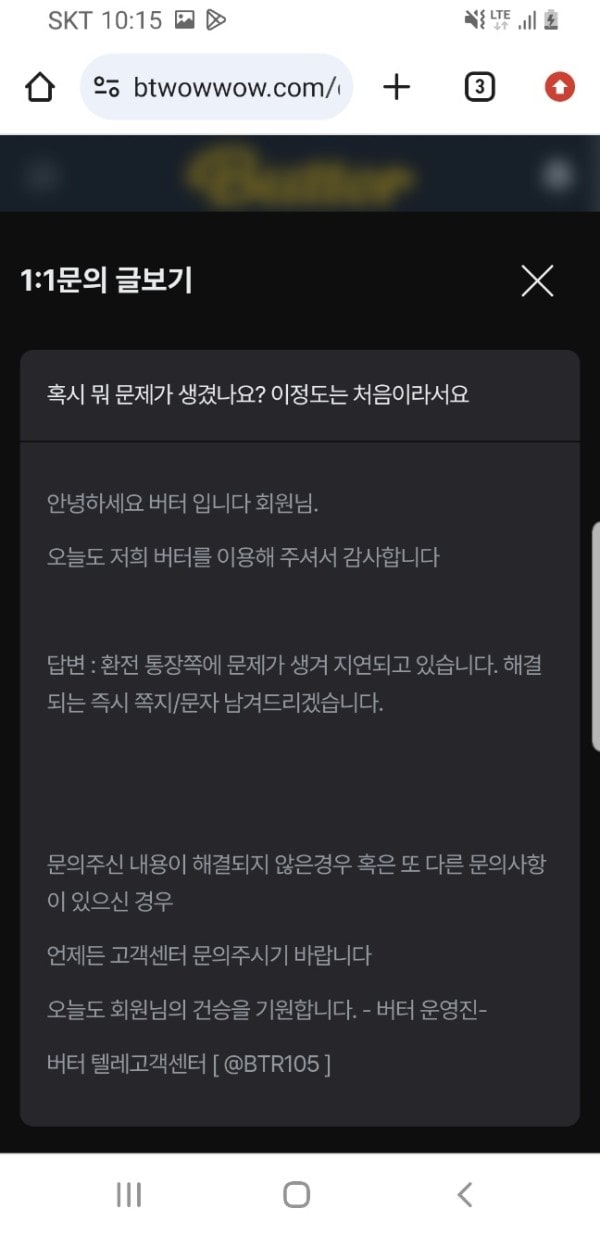Open a new browser tab
This screenshot has width=600, height=1233.
tap(397, 88)
